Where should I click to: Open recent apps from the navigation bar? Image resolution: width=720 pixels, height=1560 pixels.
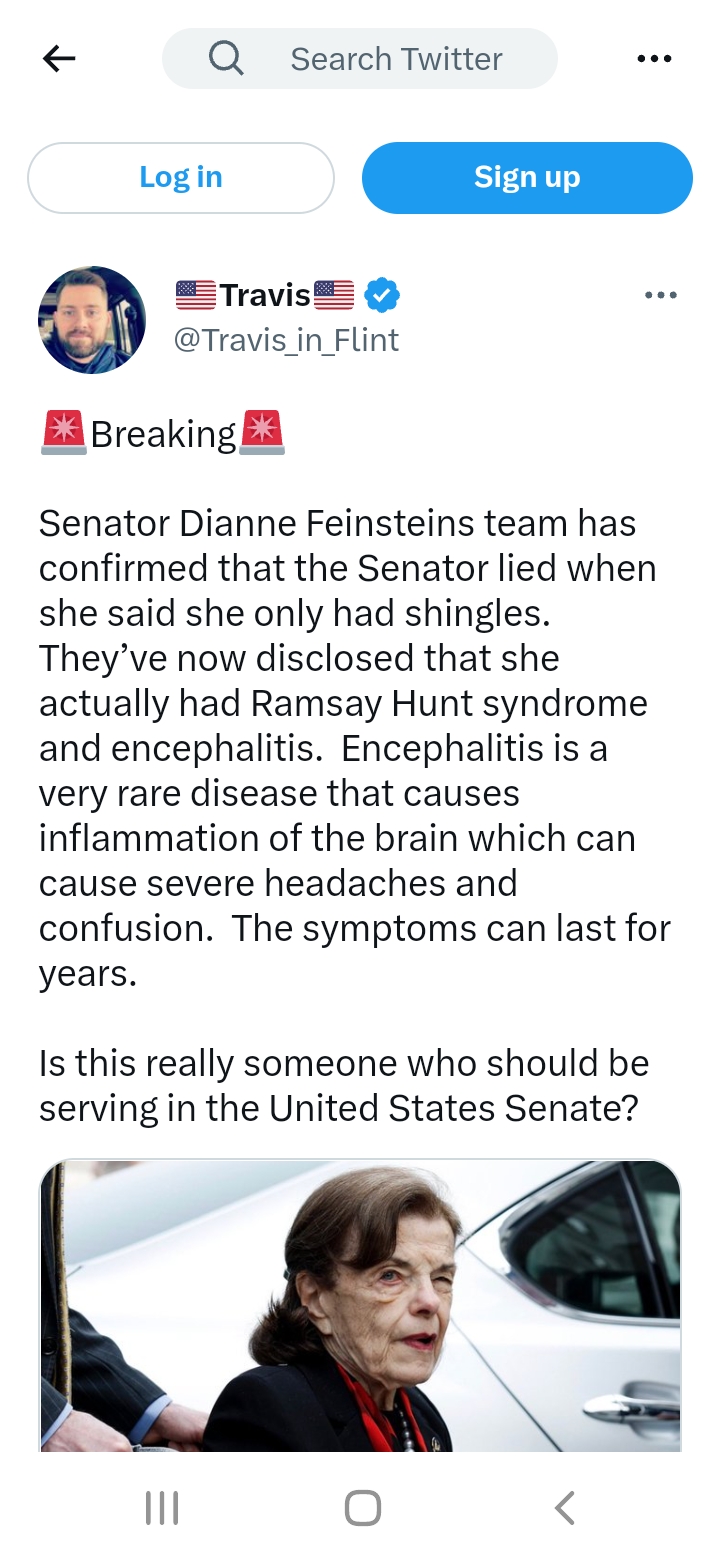tap(162, 1508)
